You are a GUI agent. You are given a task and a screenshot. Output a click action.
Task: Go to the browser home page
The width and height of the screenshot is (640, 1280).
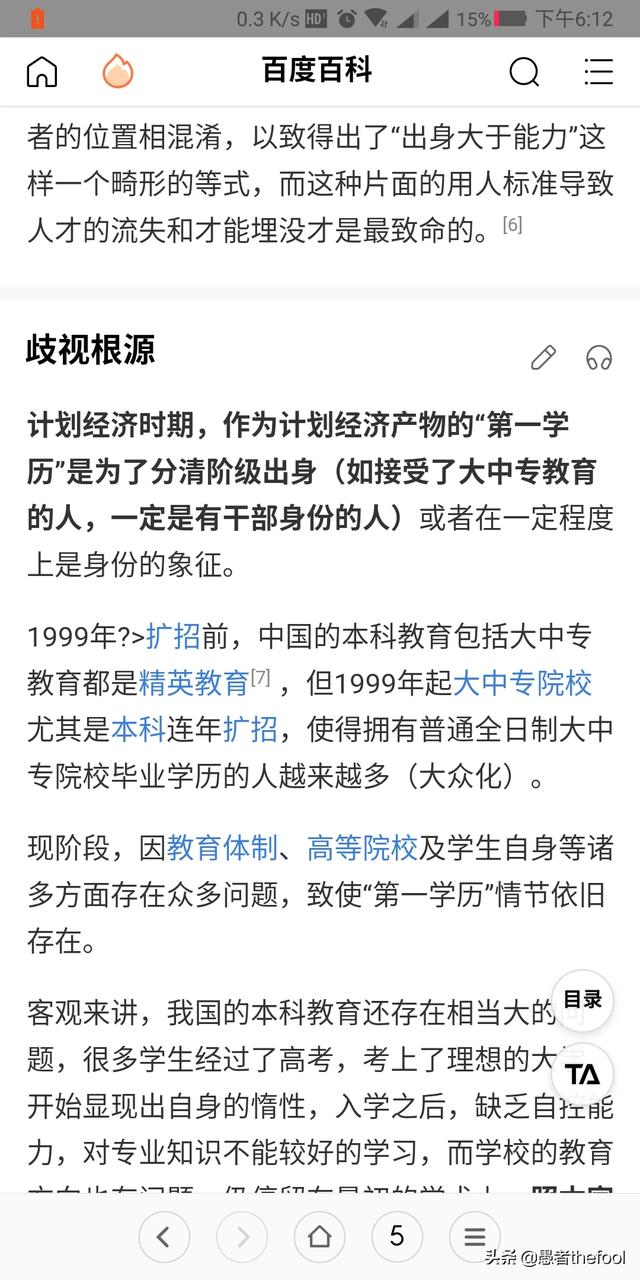(319, 1236)
